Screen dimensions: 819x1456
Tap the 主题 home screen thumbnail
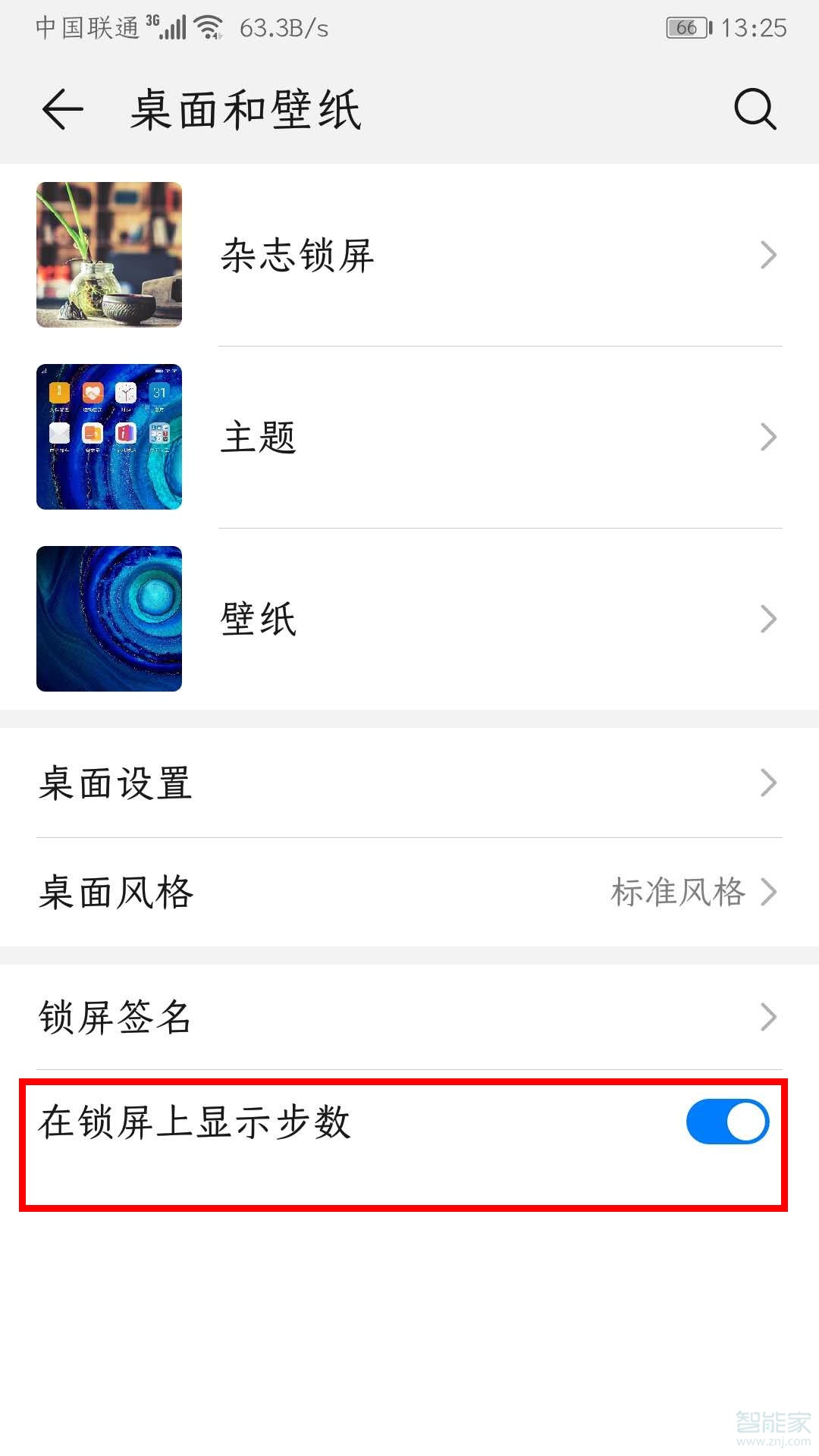pos(109,437)
